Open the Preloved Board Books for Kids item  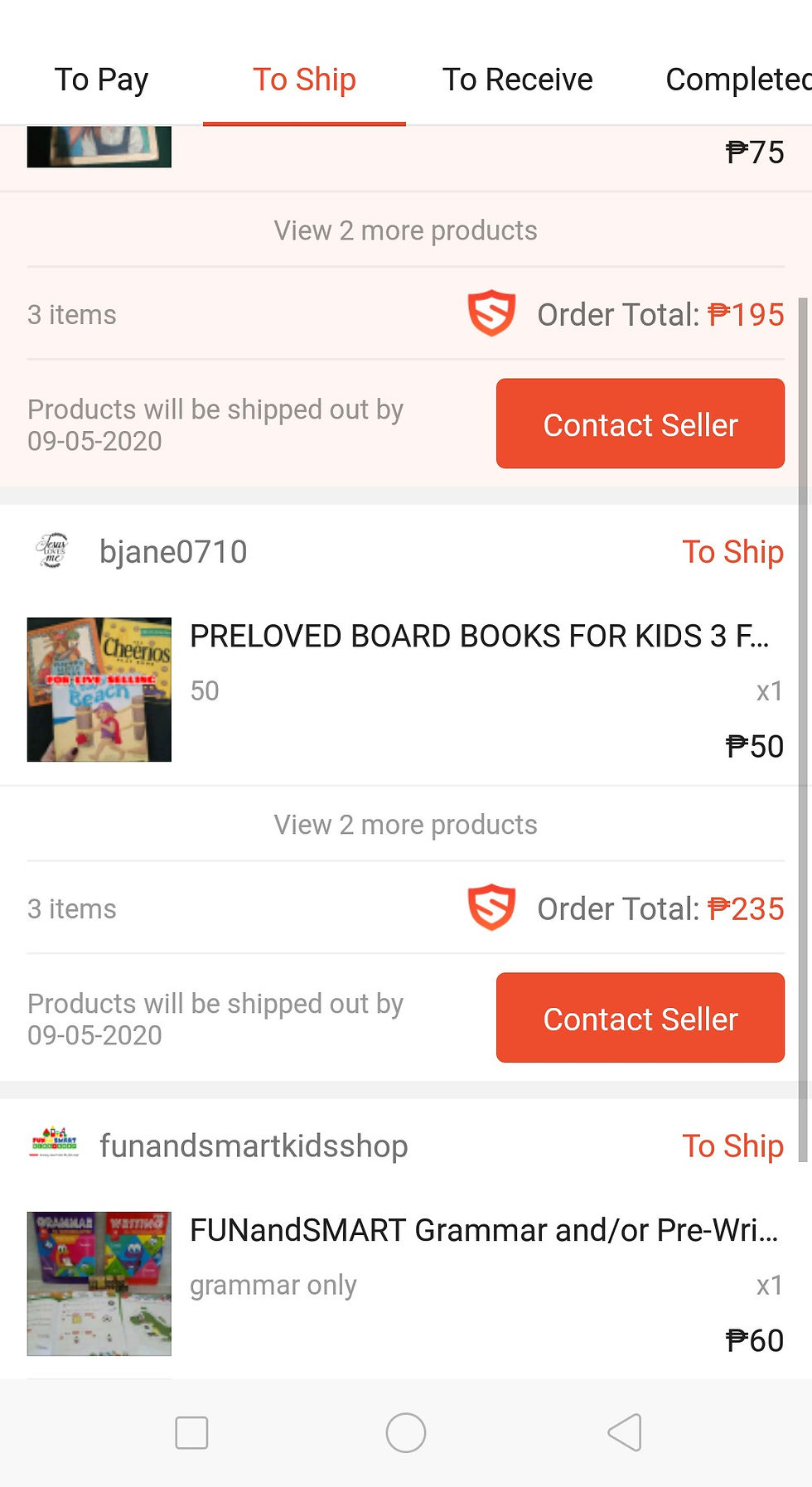[x=479, y=637]
